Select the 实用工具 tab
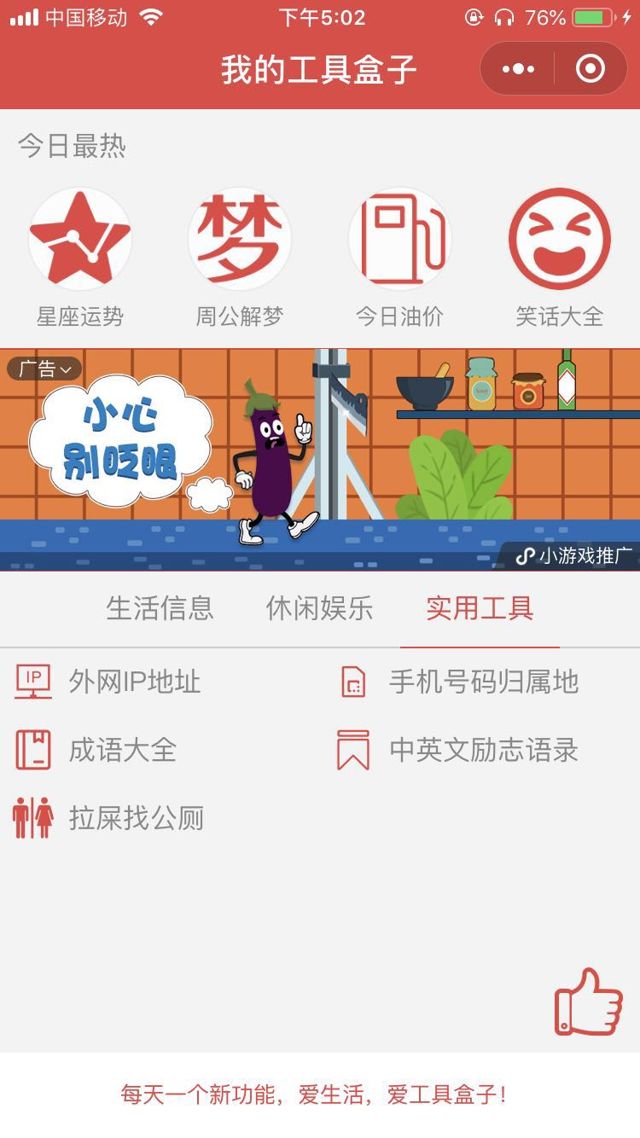The image size is (640, 1138). [x=480, y=608]
